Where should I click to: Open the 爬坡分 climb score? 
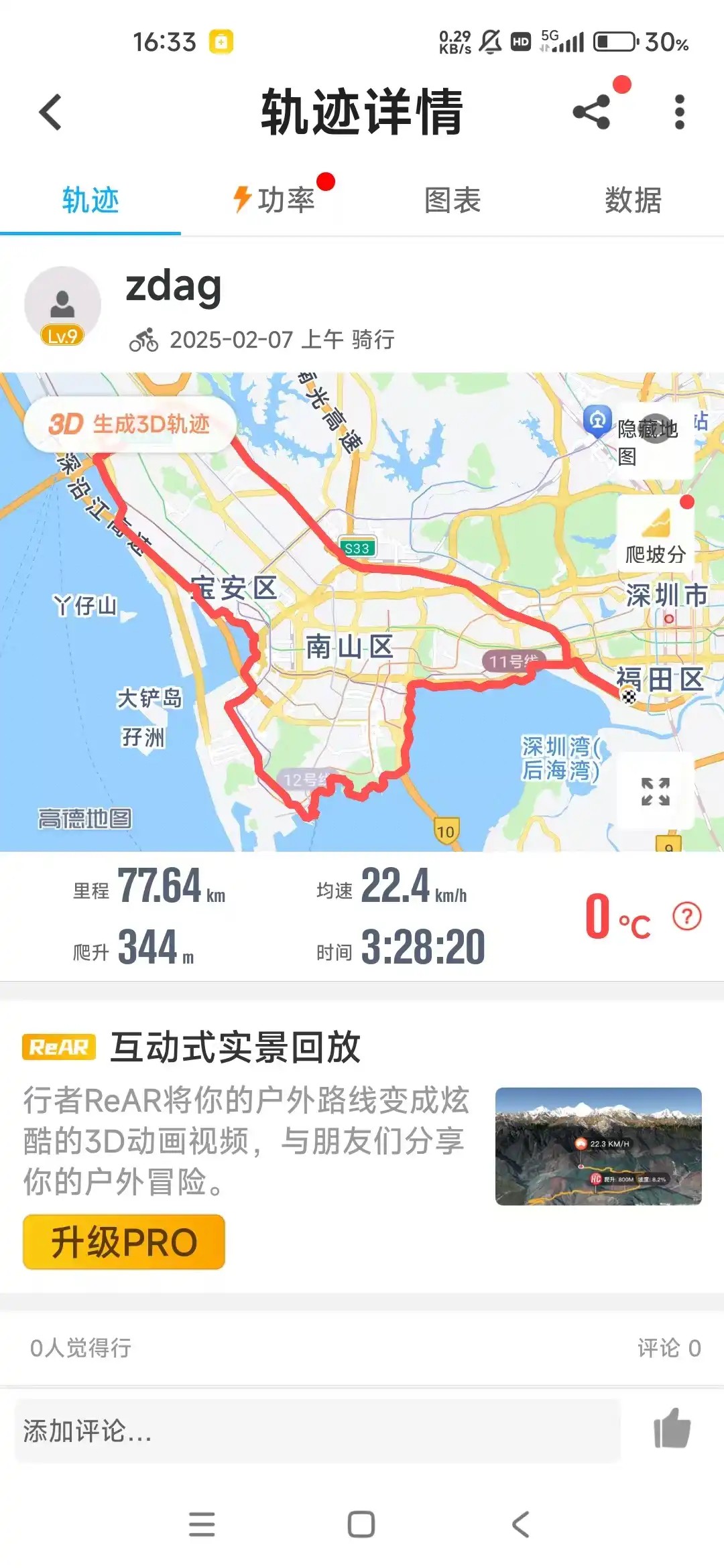655,534
